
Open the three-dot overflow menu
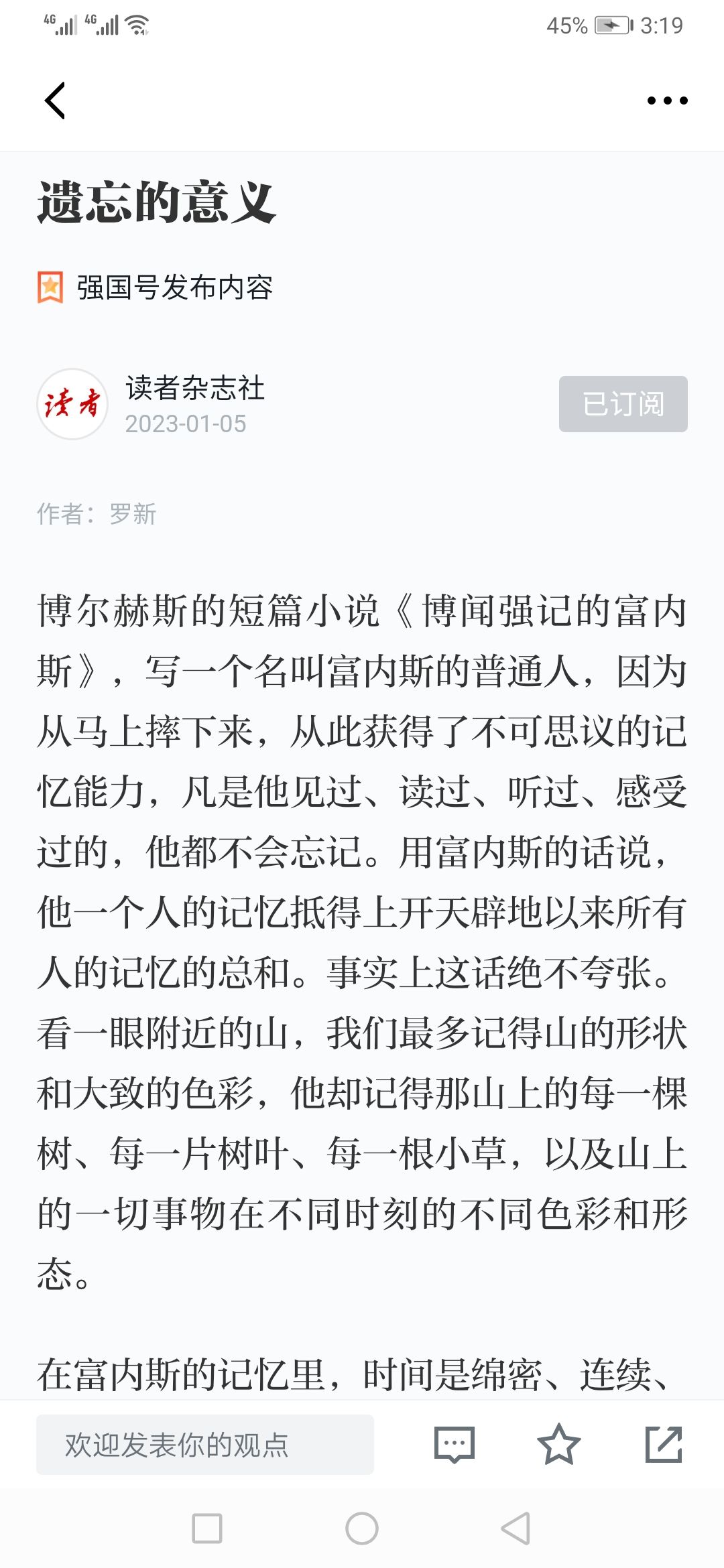coord(667,101)
